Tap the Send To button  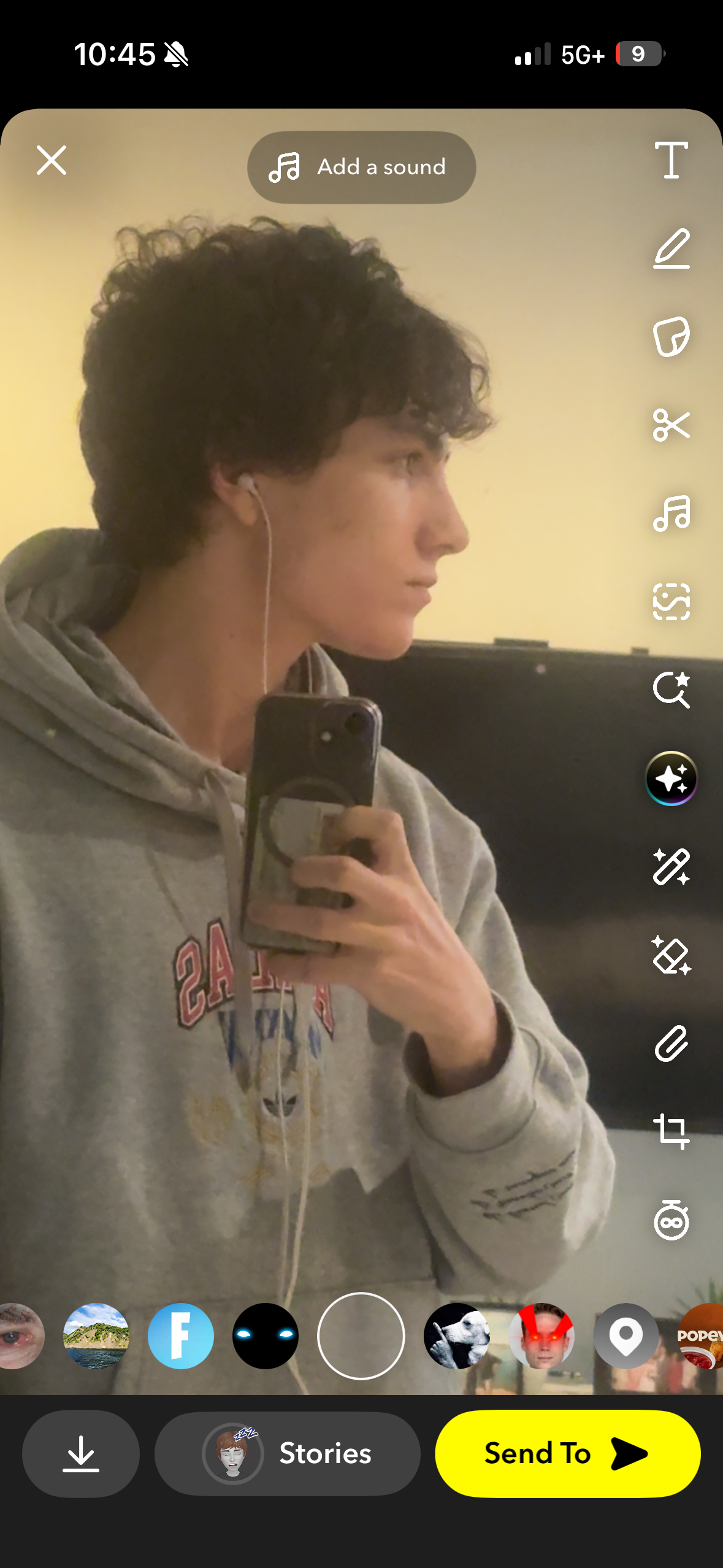(567, 1453)
